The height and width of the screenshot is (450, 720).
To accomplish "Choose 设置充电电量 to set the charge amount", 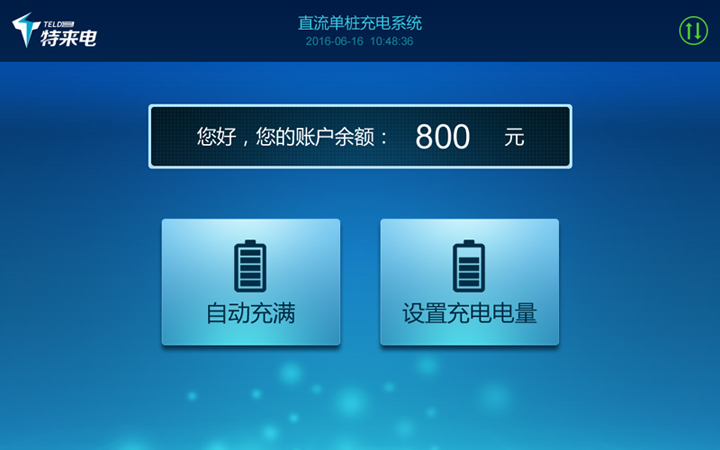I will 469,282.
